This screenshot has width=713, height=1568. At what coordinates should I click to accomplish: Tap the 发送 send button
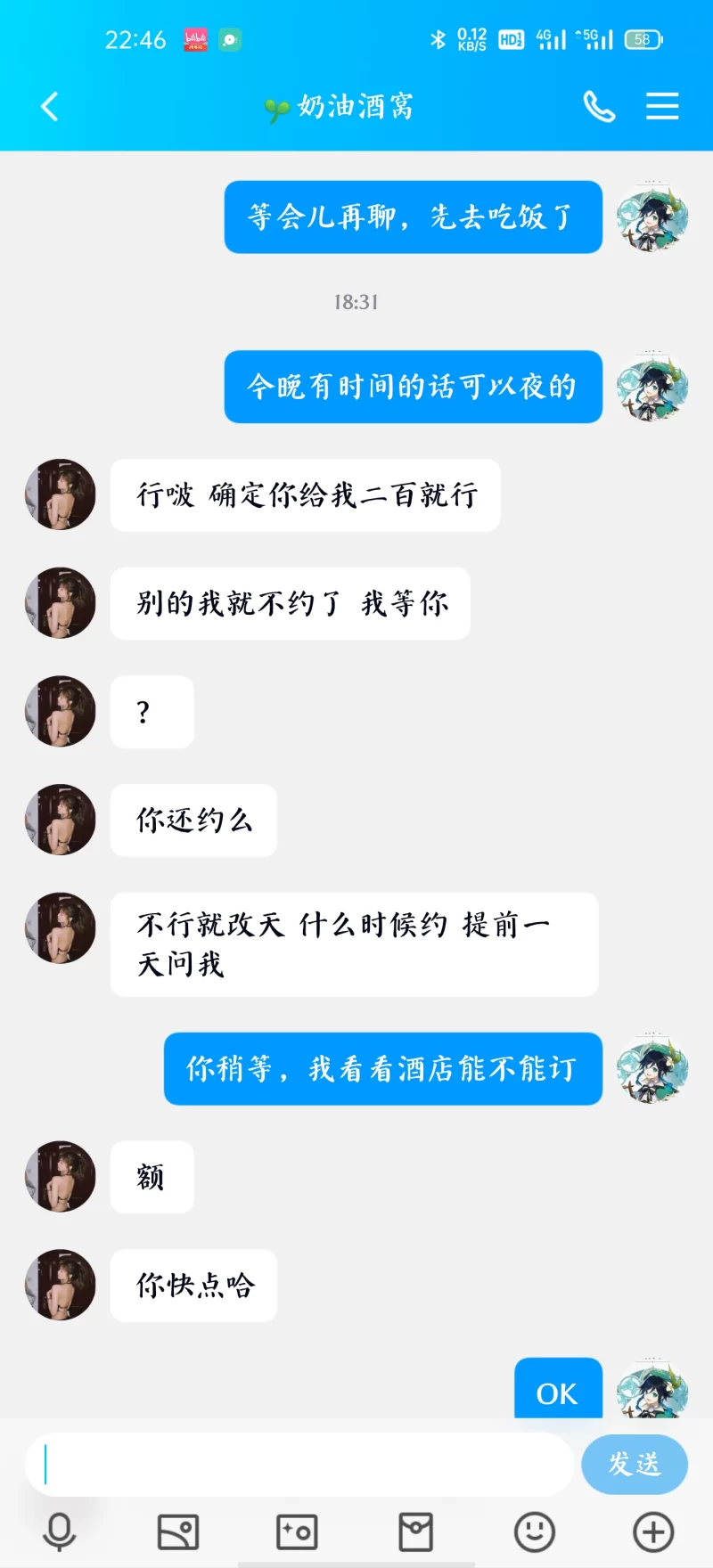coord(634,1464)
